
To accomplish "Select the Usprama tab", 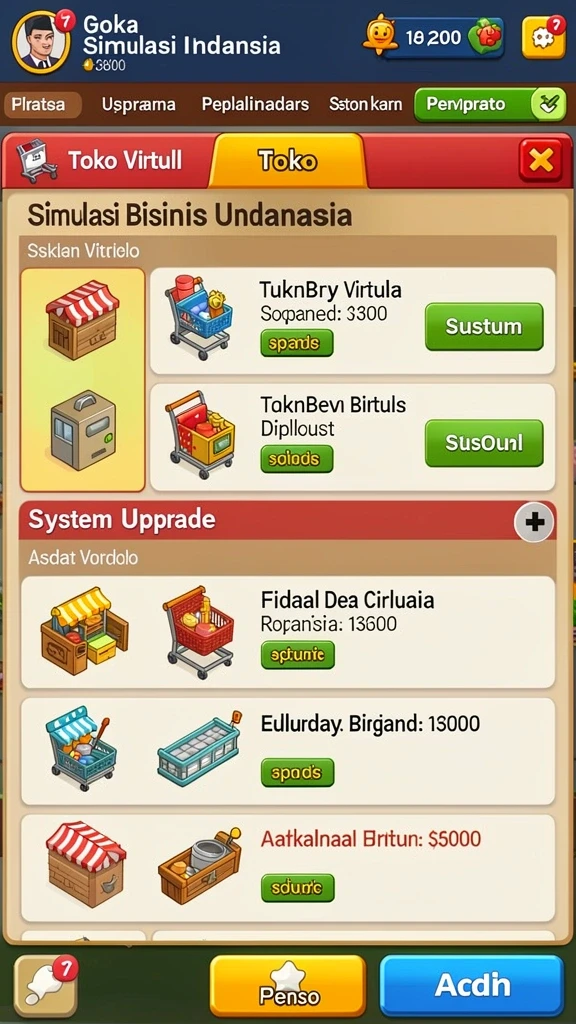I will (138, 104).
